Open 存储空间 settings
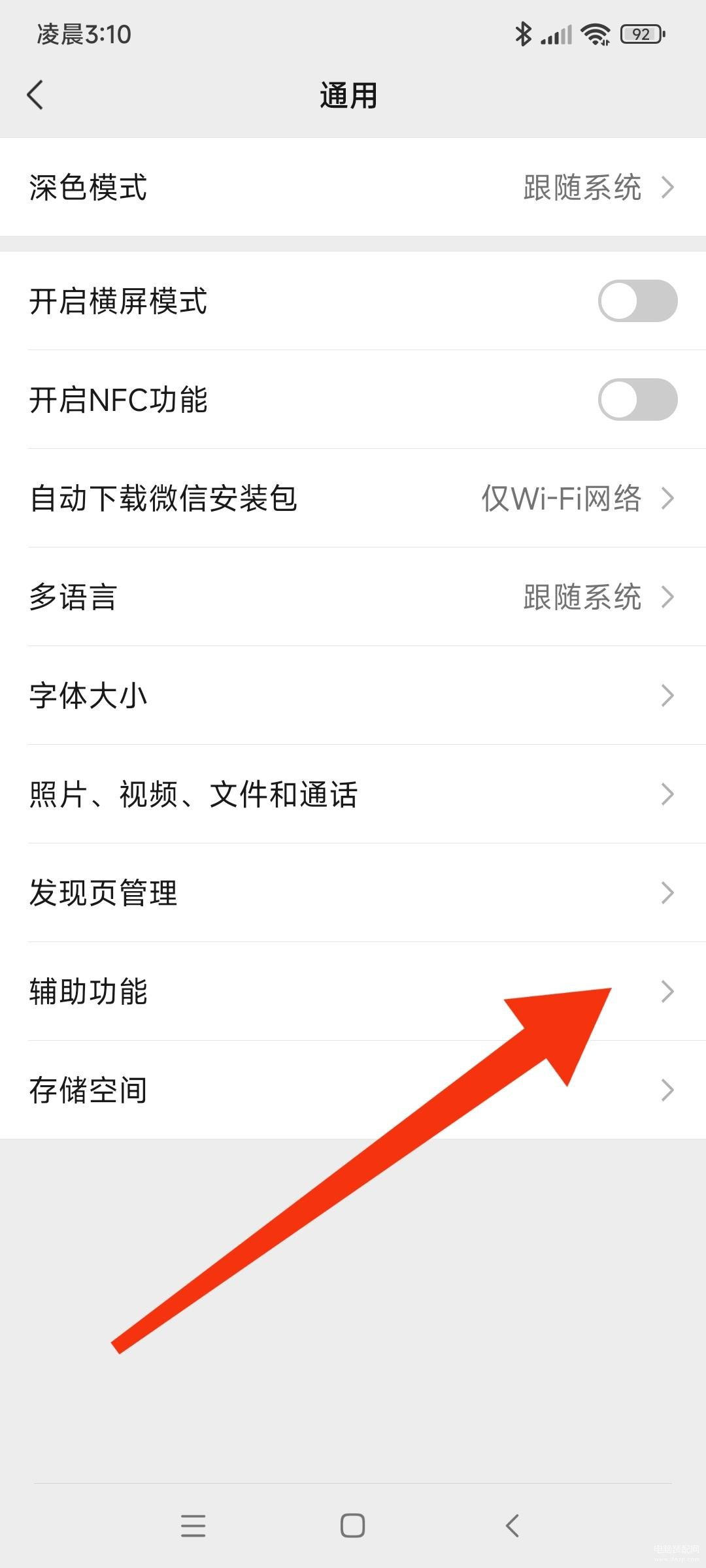Viewport: 706px width, 1568px height. [353, 1090]
